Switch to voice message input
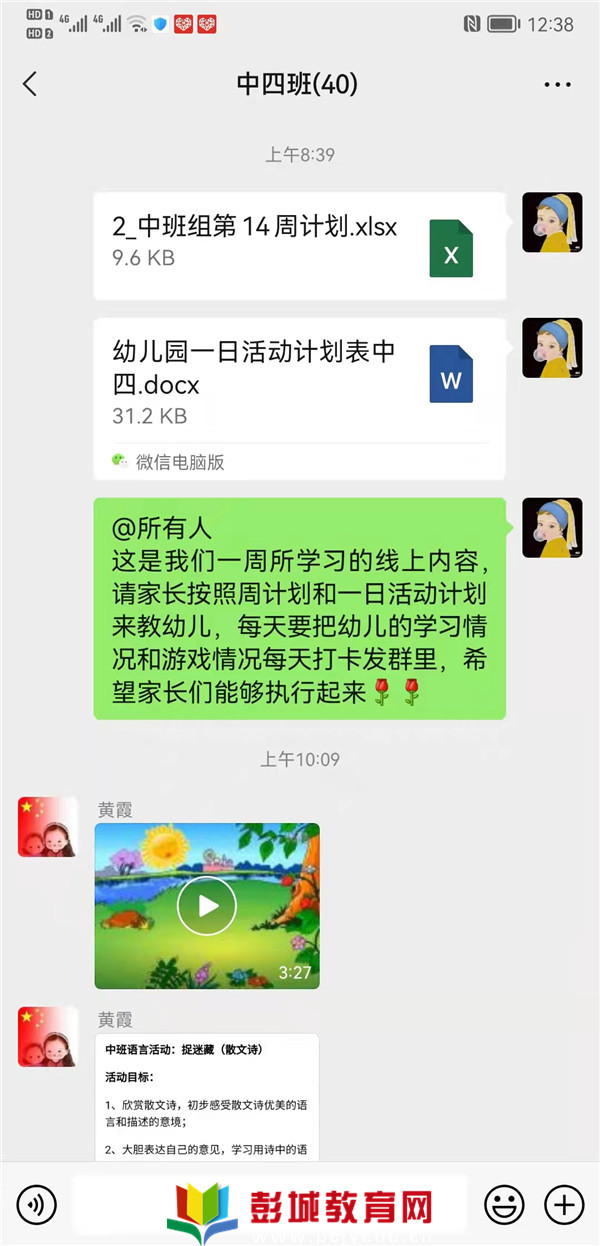The image size is (600, 1246). point(37,1204)
